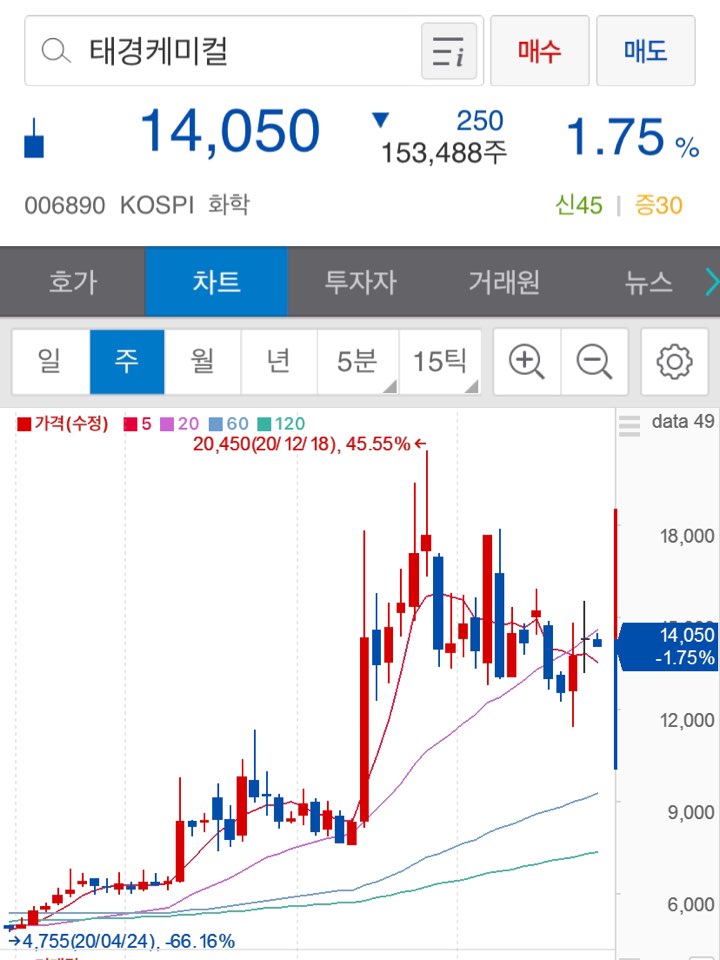Open the chart settings gear
This screenshot has height=960, width=720.
pos(672,362)
